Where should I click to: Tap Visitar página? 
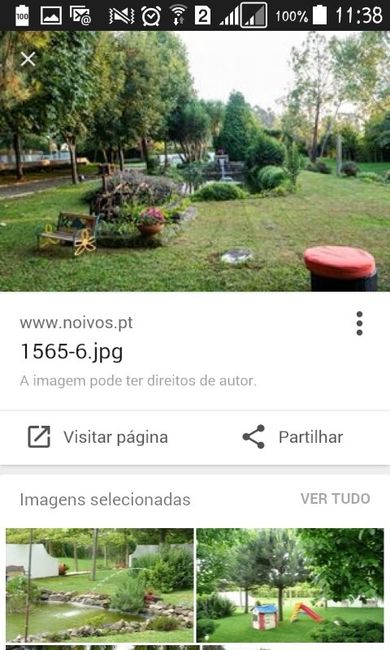[98, 437]
